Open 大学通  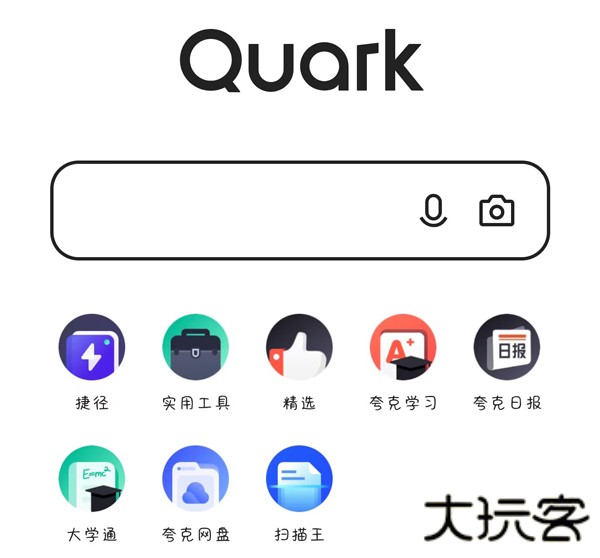(92, 478)
